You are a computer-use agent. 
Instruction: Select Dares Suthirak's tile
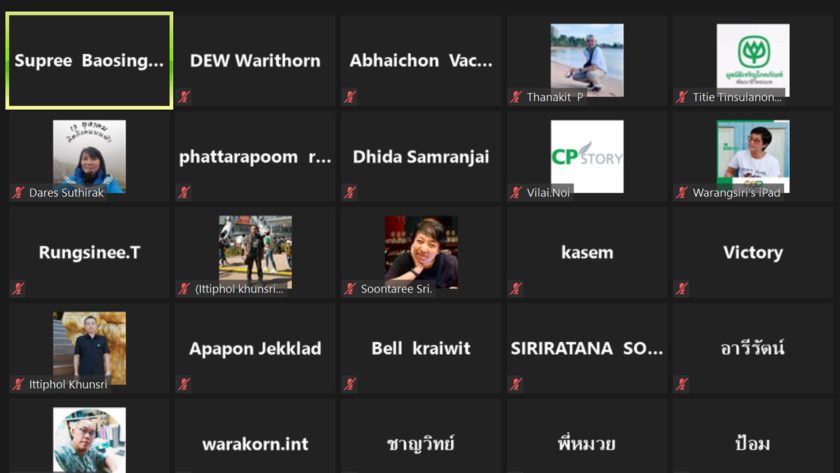pos(89,156)
